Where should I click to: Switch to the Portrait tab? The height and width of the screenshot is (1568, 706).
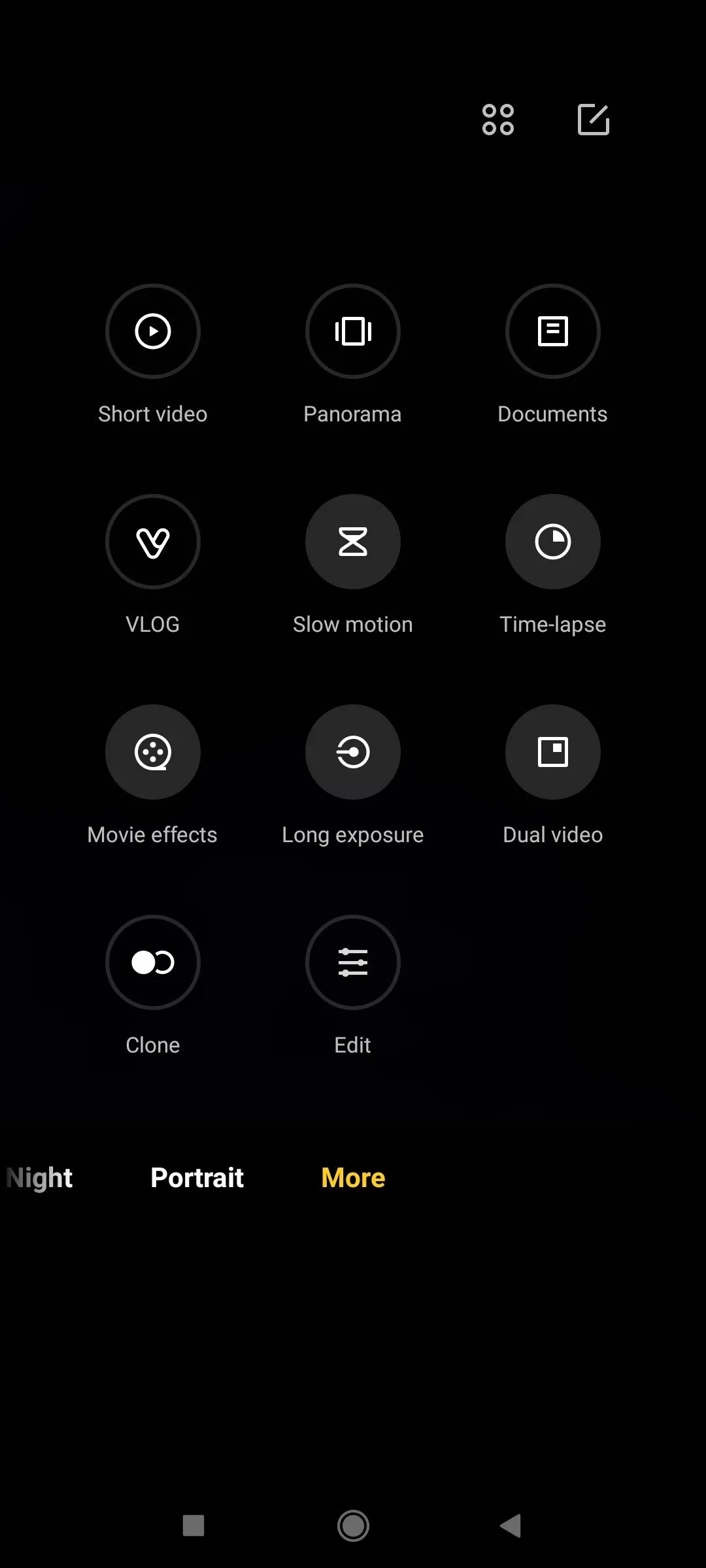click(197, 1178)
